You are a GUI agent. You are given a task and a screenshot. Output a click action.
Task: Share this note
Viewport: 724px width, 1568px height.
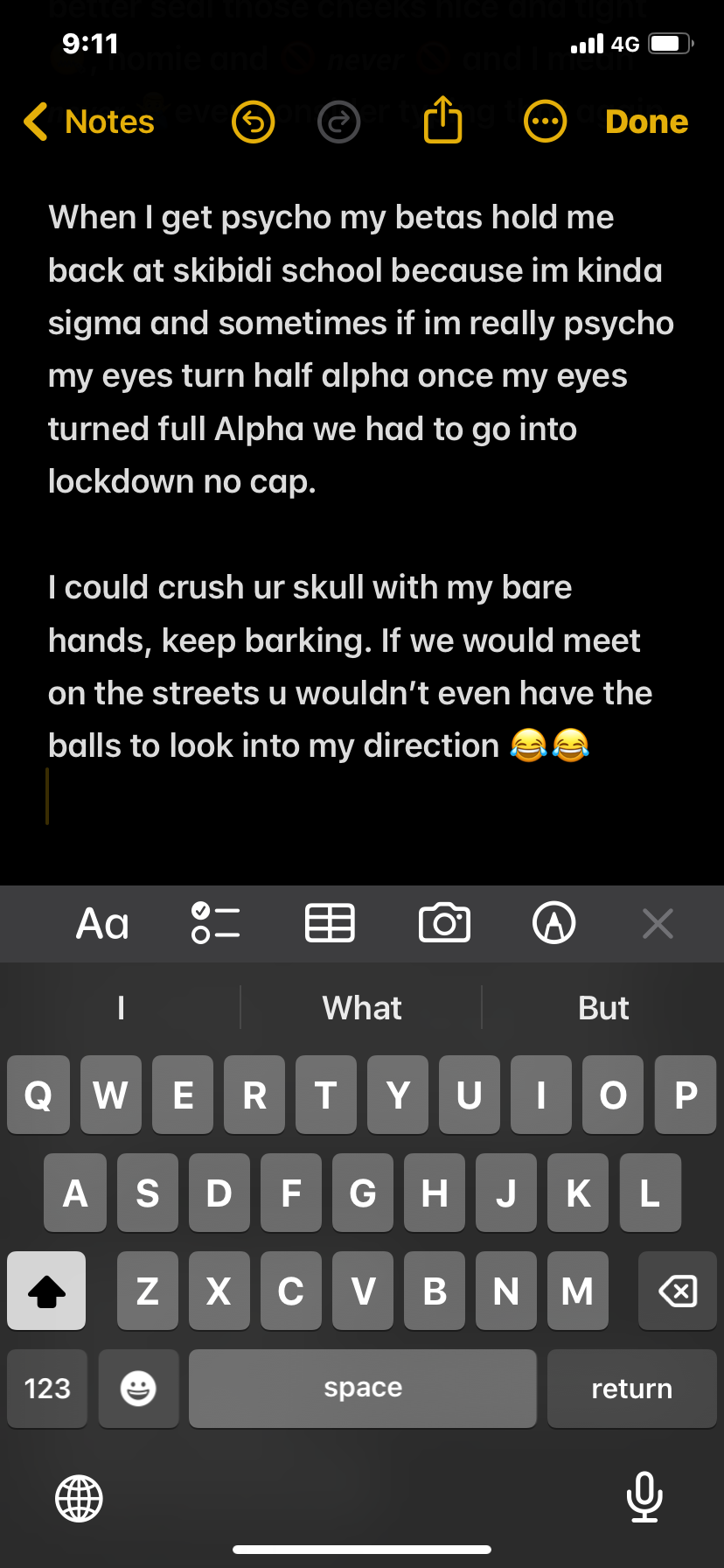(442, 120)
